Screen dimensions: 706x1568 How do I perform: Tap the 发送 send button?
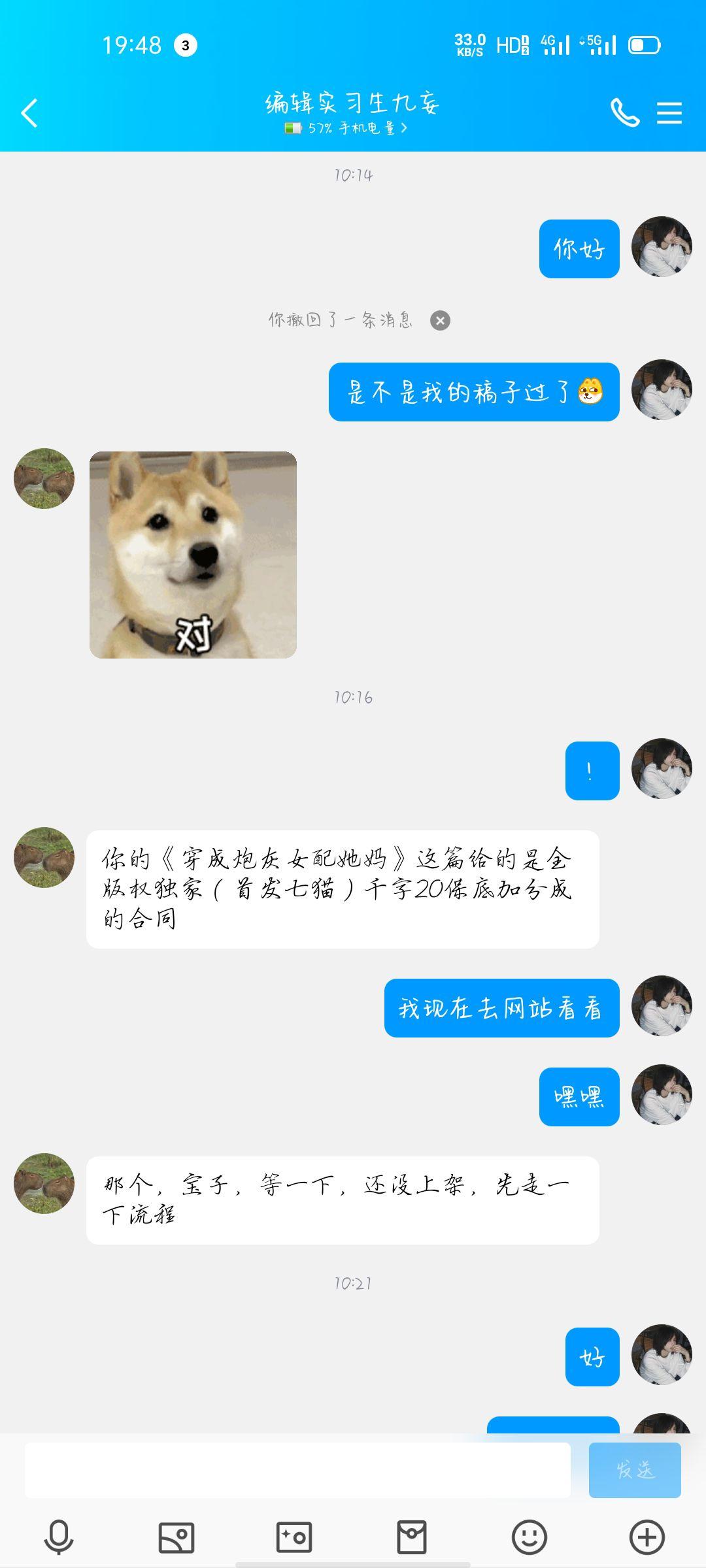tap(634, 1470)
